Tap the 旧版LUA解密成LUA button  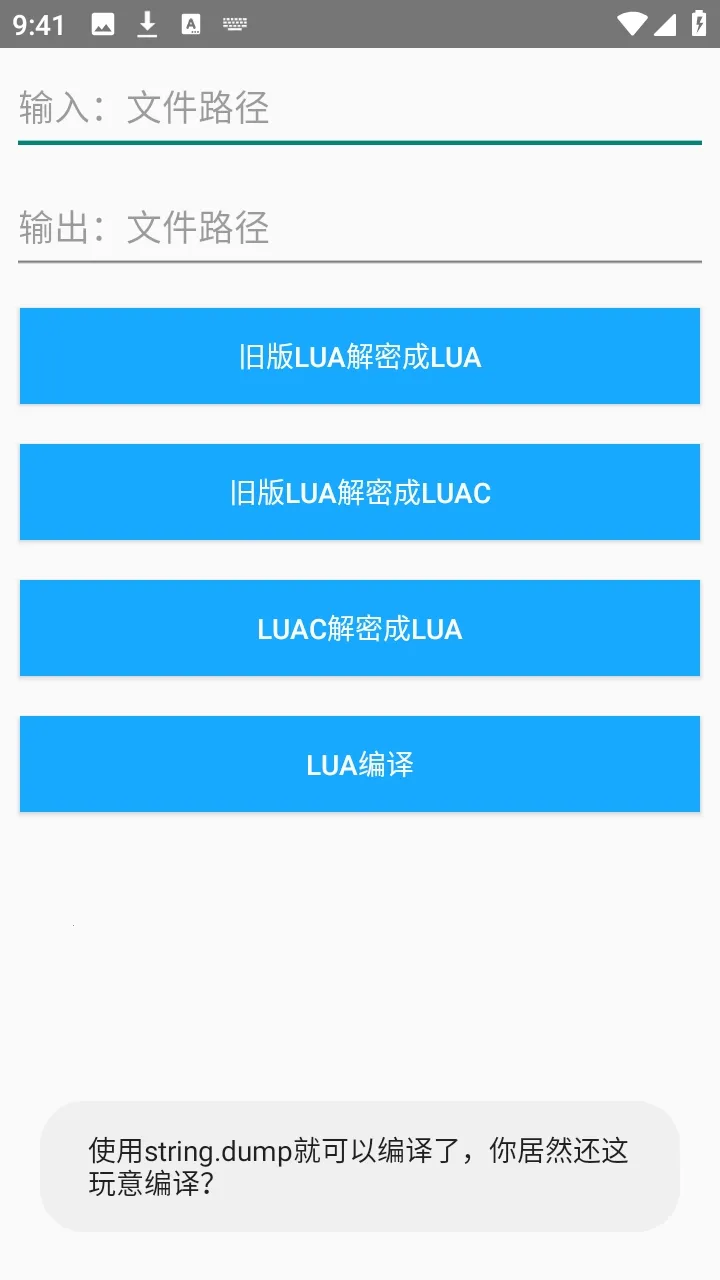pyautogui.click(x=359, y=356)
